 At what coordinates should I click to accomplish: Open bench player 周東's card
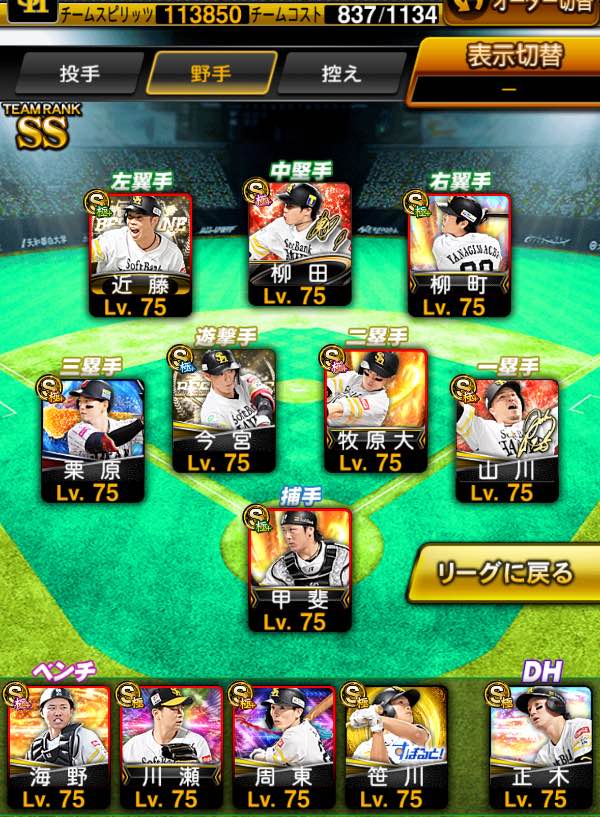[283, 748]
